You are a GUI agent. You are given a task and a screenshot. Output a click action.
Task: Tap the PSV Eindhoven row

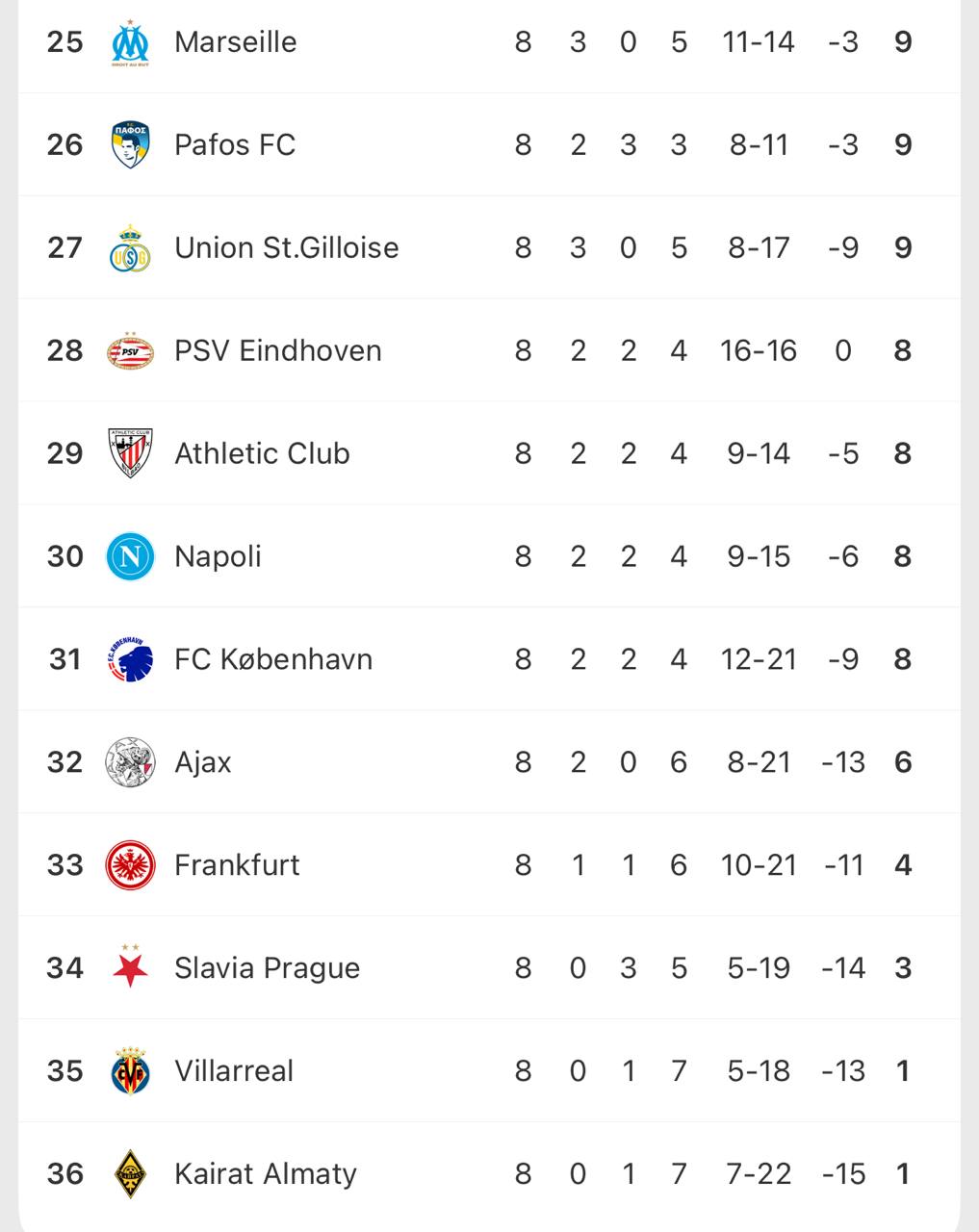point(277,351)
